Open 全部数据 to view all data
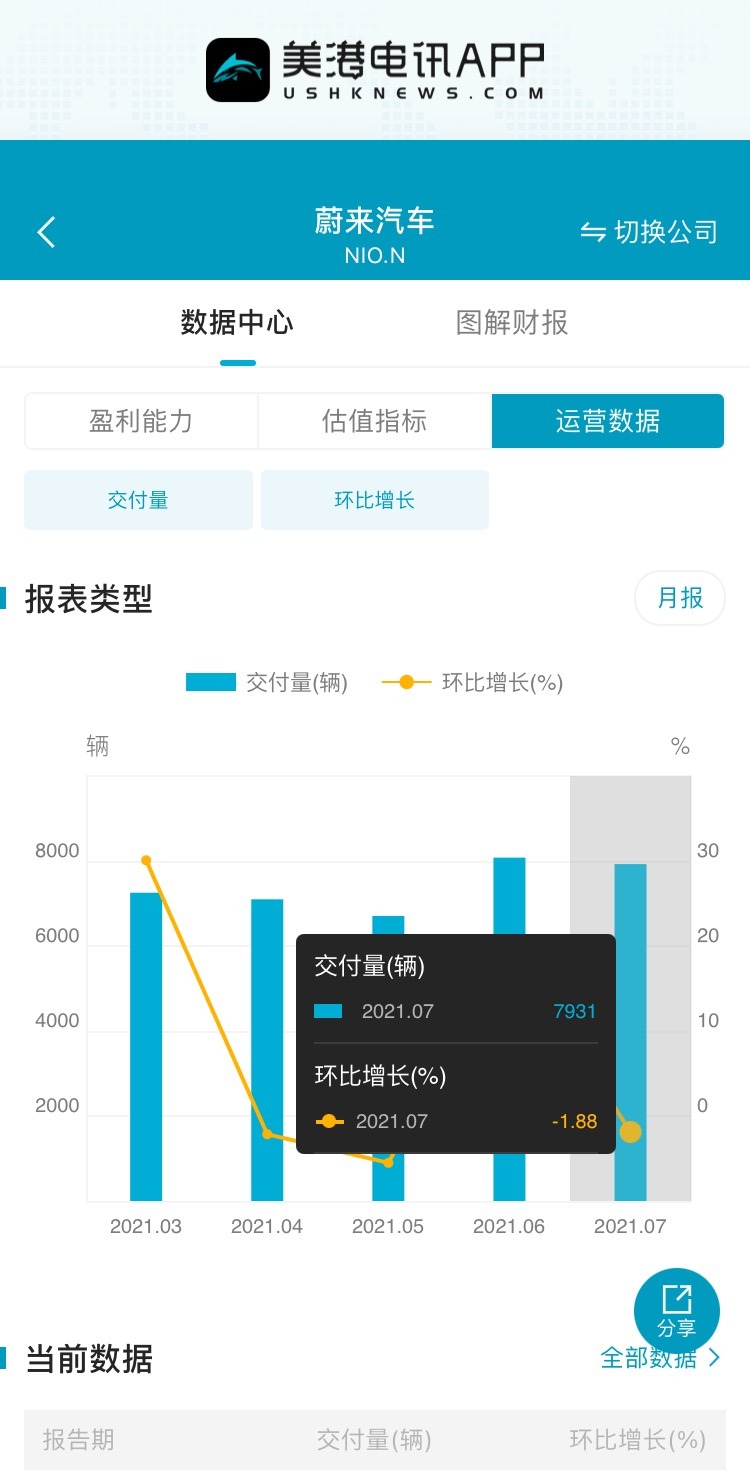750x1474 pixels. tap(660, 1358)
